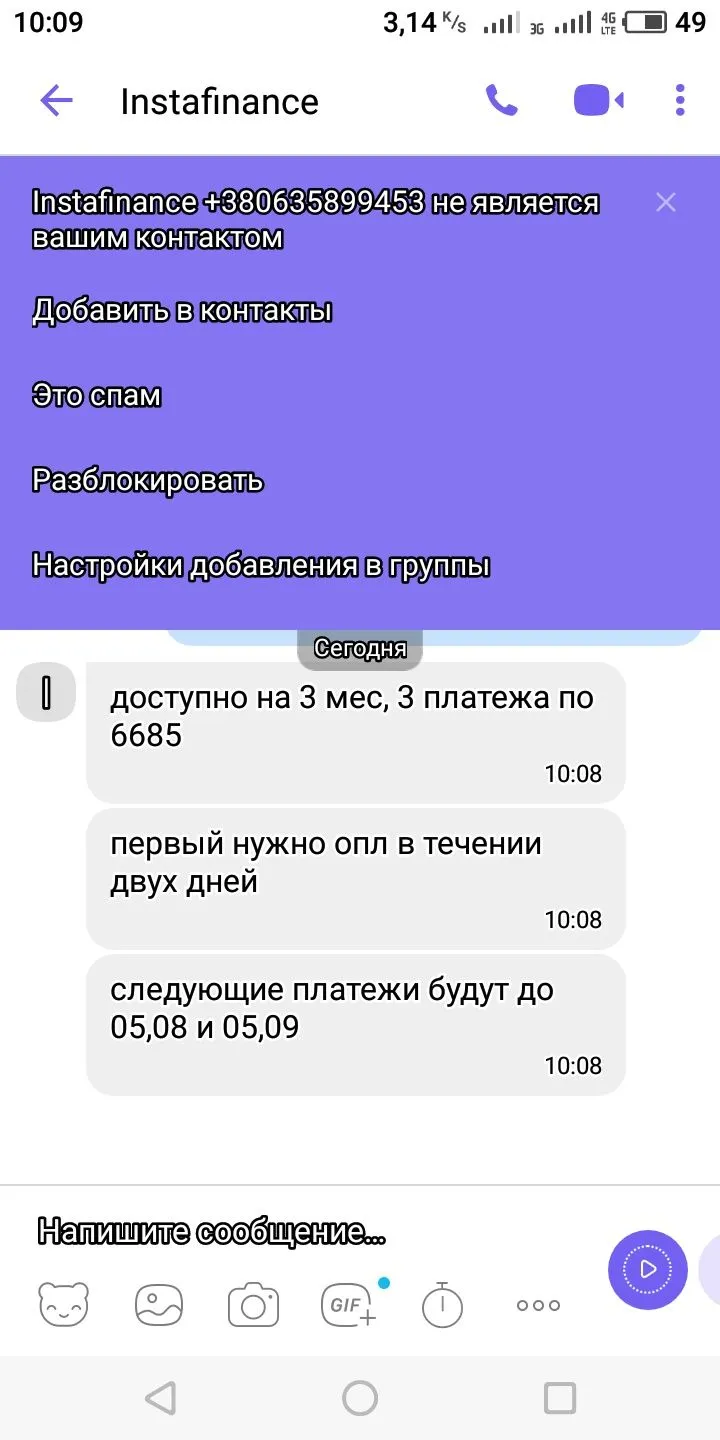Go back from the Instafinance chat

coord(56,100)
